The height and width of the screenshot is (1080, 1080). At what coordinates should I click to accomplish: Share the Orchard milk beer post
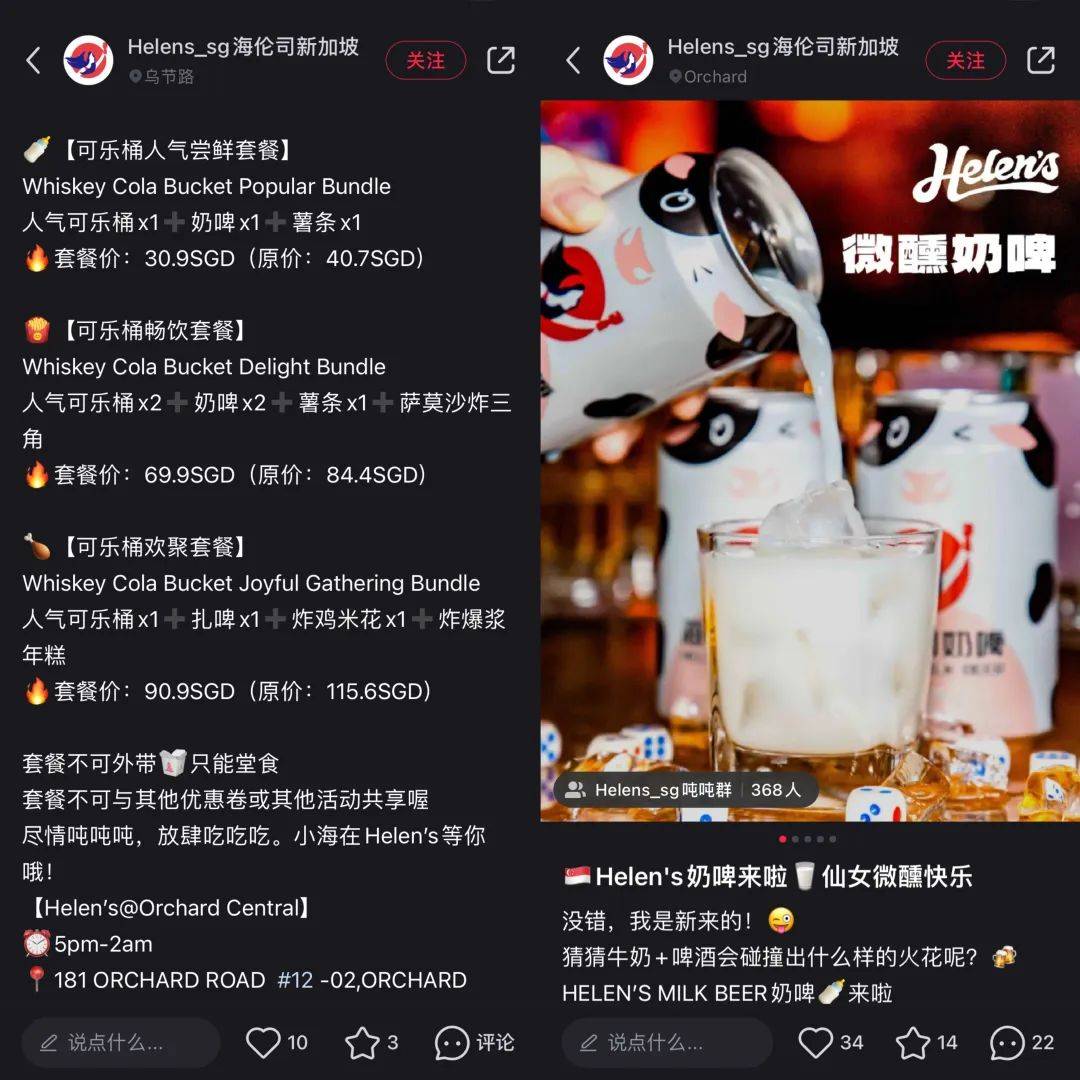pos(1041,61)
